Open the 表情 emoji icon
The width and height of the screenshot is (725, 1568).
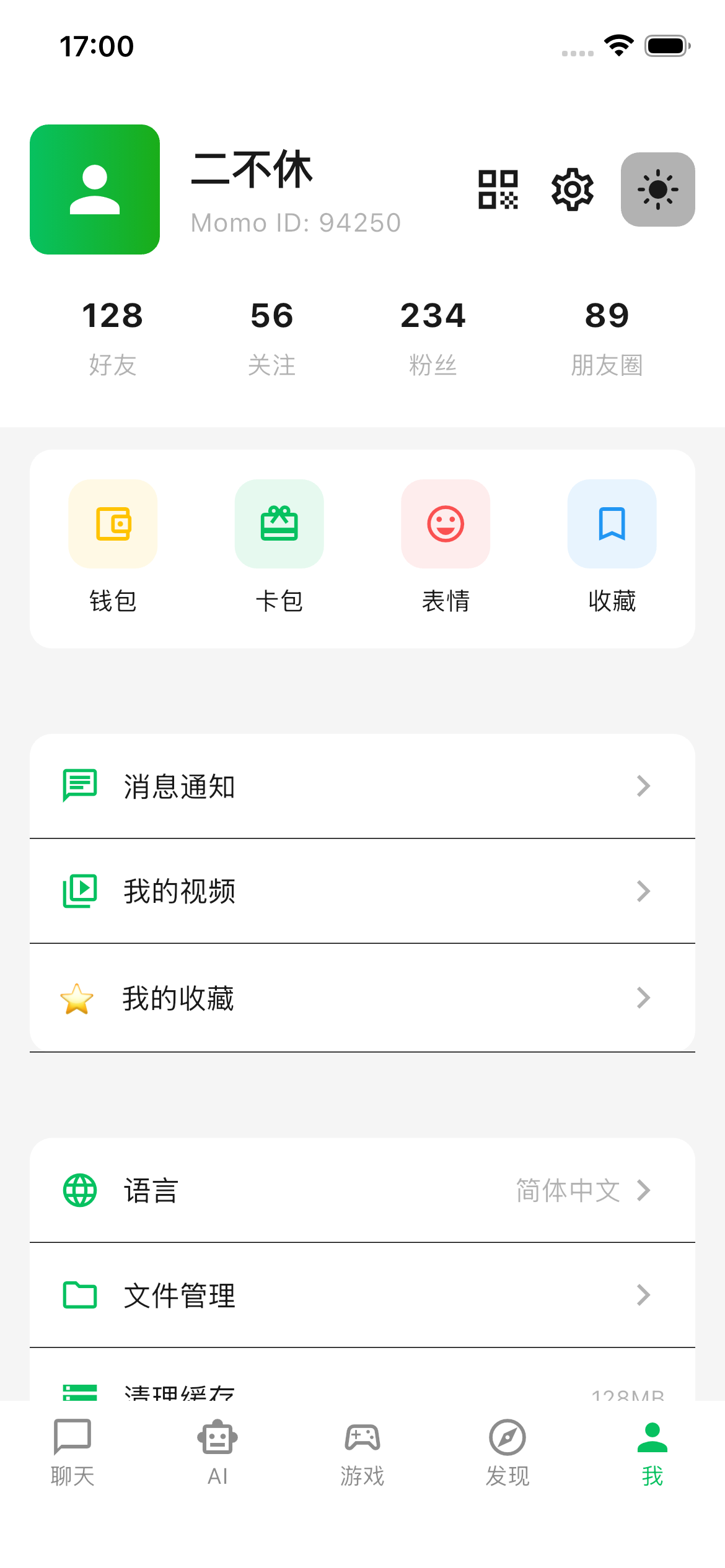[x=446, y=523]
